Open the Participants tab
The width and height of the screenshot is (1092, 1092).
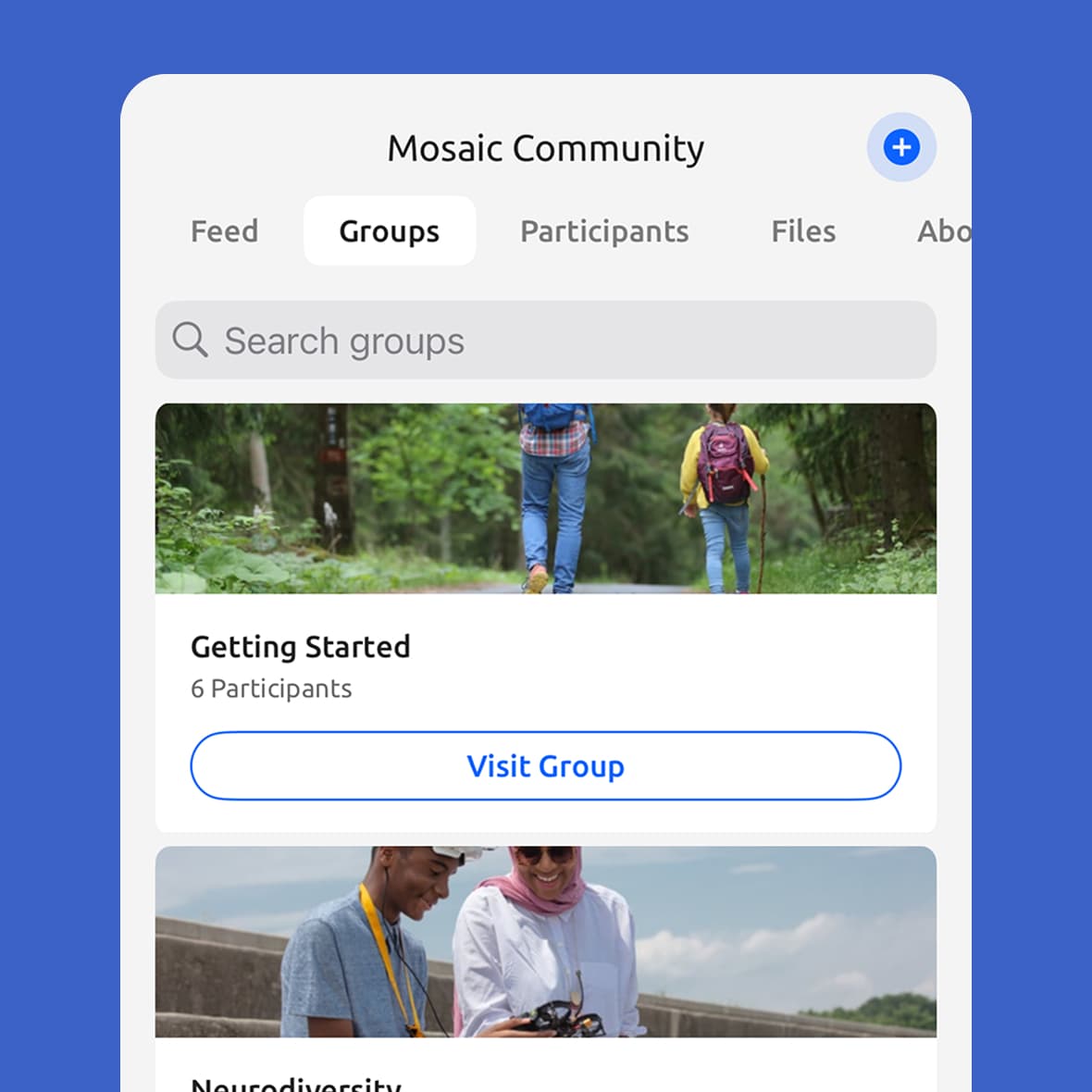604,231
